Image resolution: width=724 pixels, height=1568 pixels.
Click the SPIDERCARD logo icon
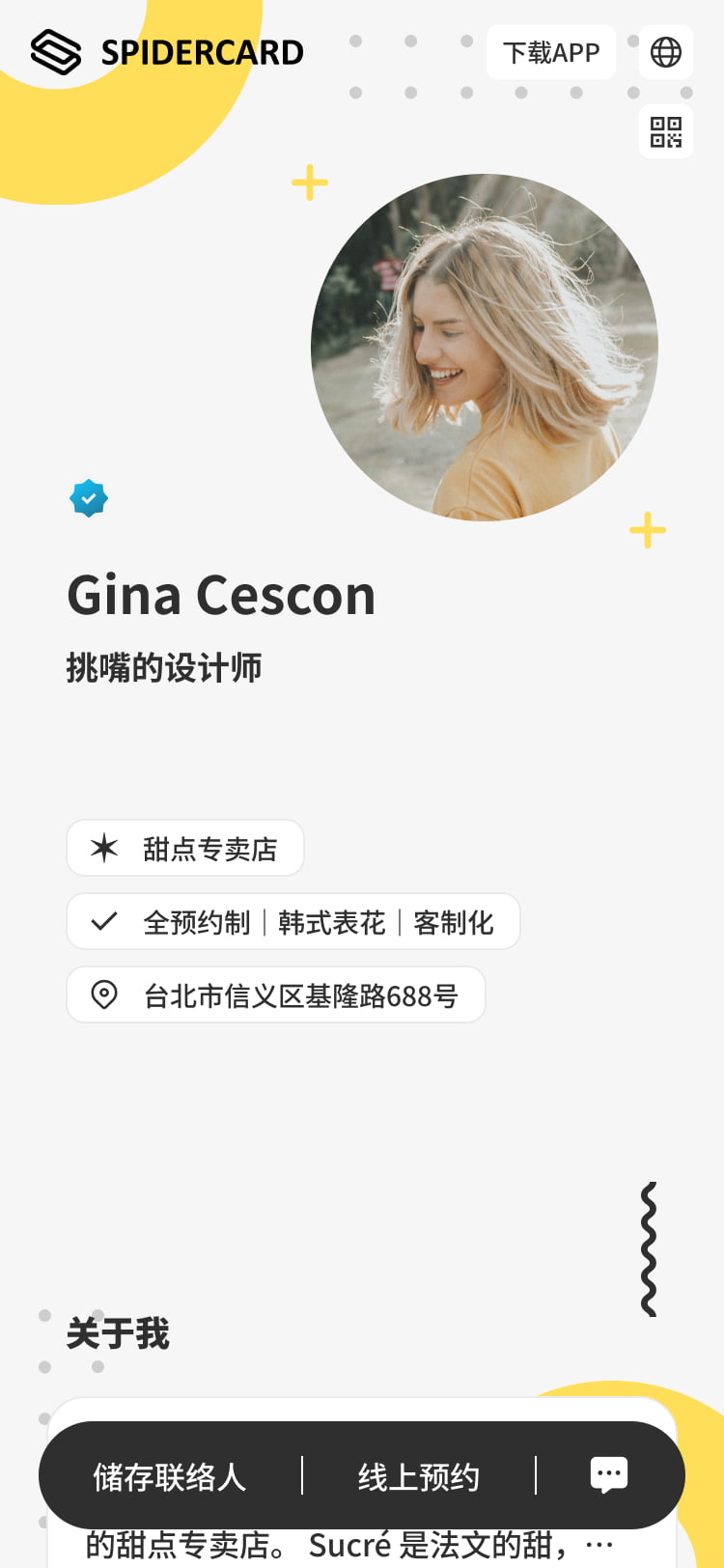tap(55, 52)
